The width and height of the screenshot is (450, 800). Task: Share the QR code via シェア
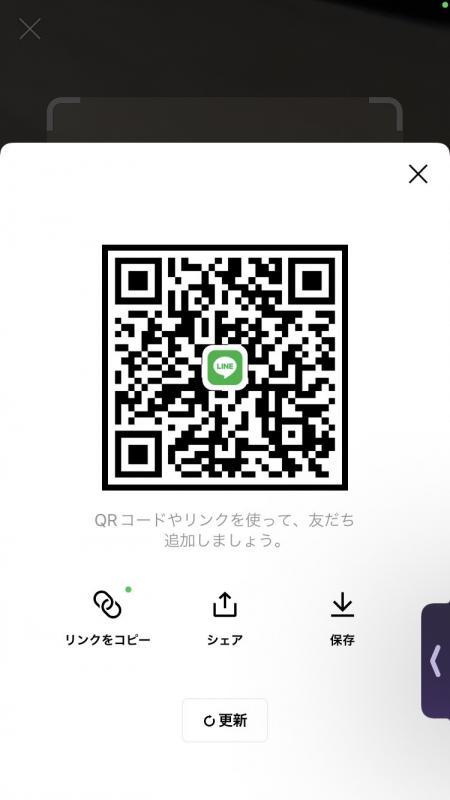click(224, 618)
